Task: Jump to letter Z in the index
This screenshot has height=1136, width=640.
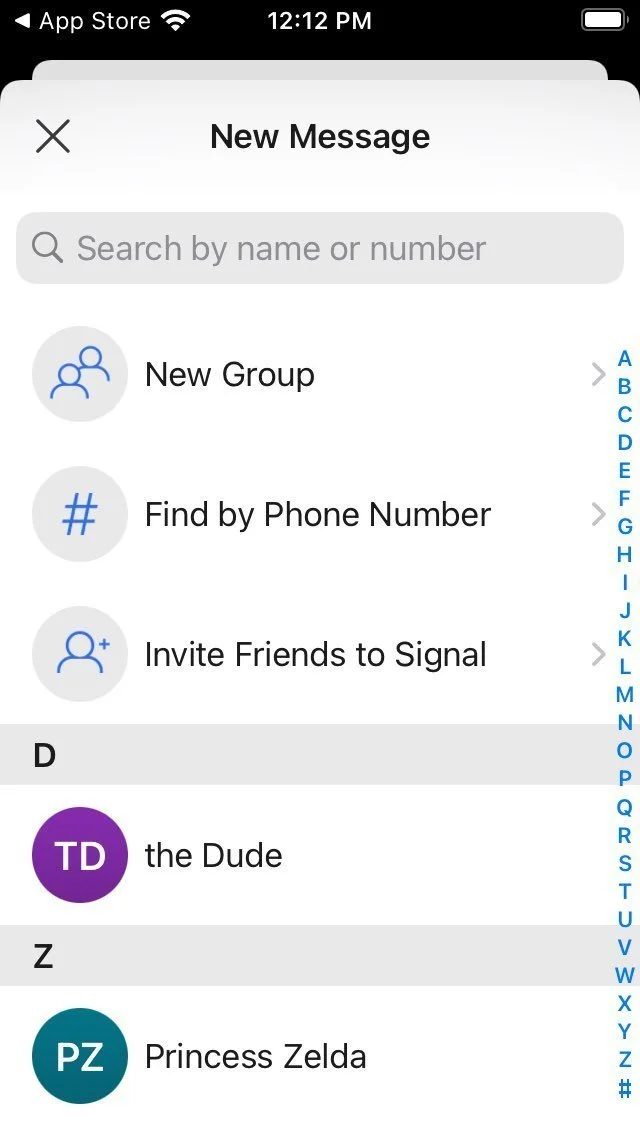Action: (x=625, y=1059)
